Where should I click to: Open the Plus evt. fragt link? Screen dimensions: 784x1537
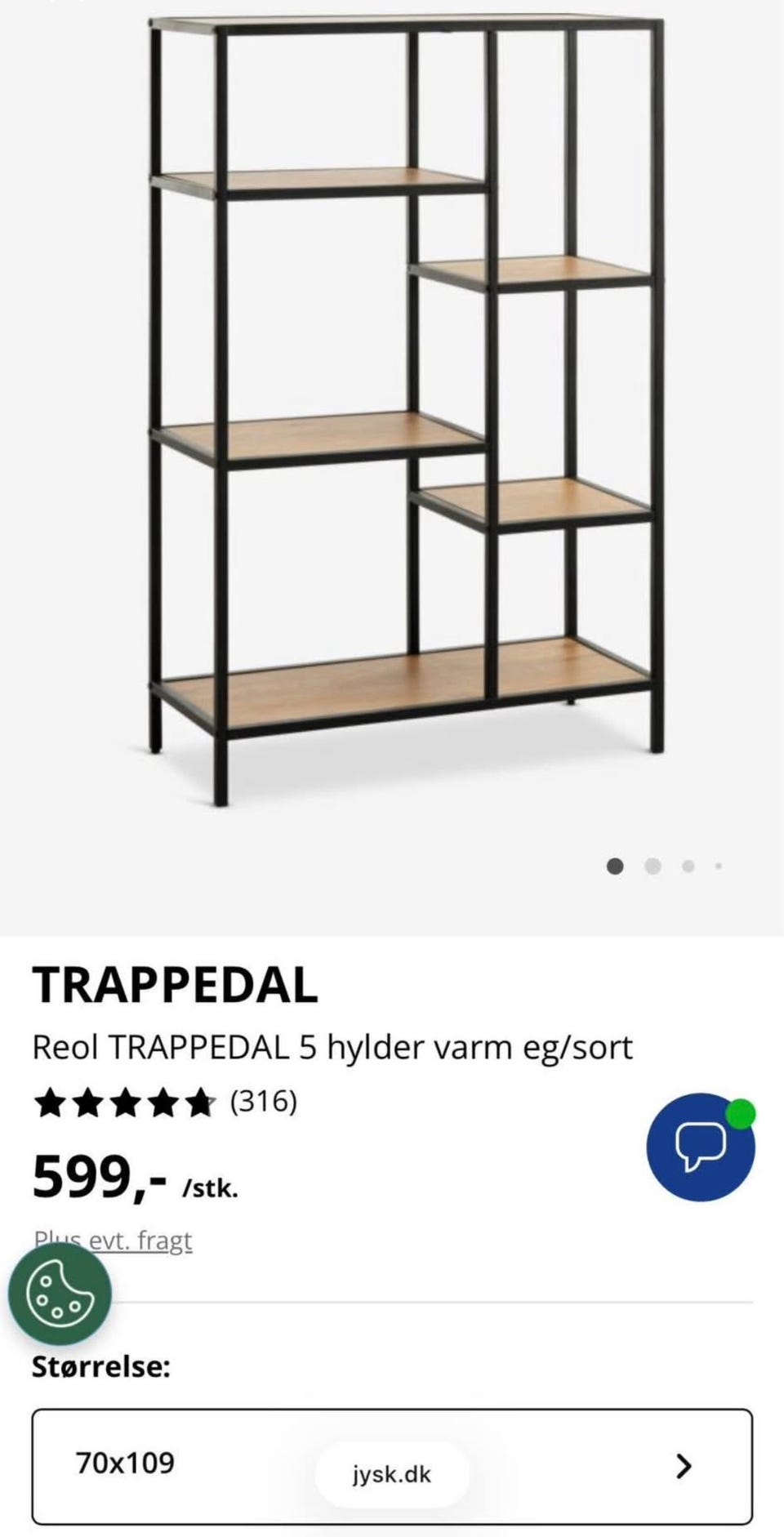coord(113,1240)
